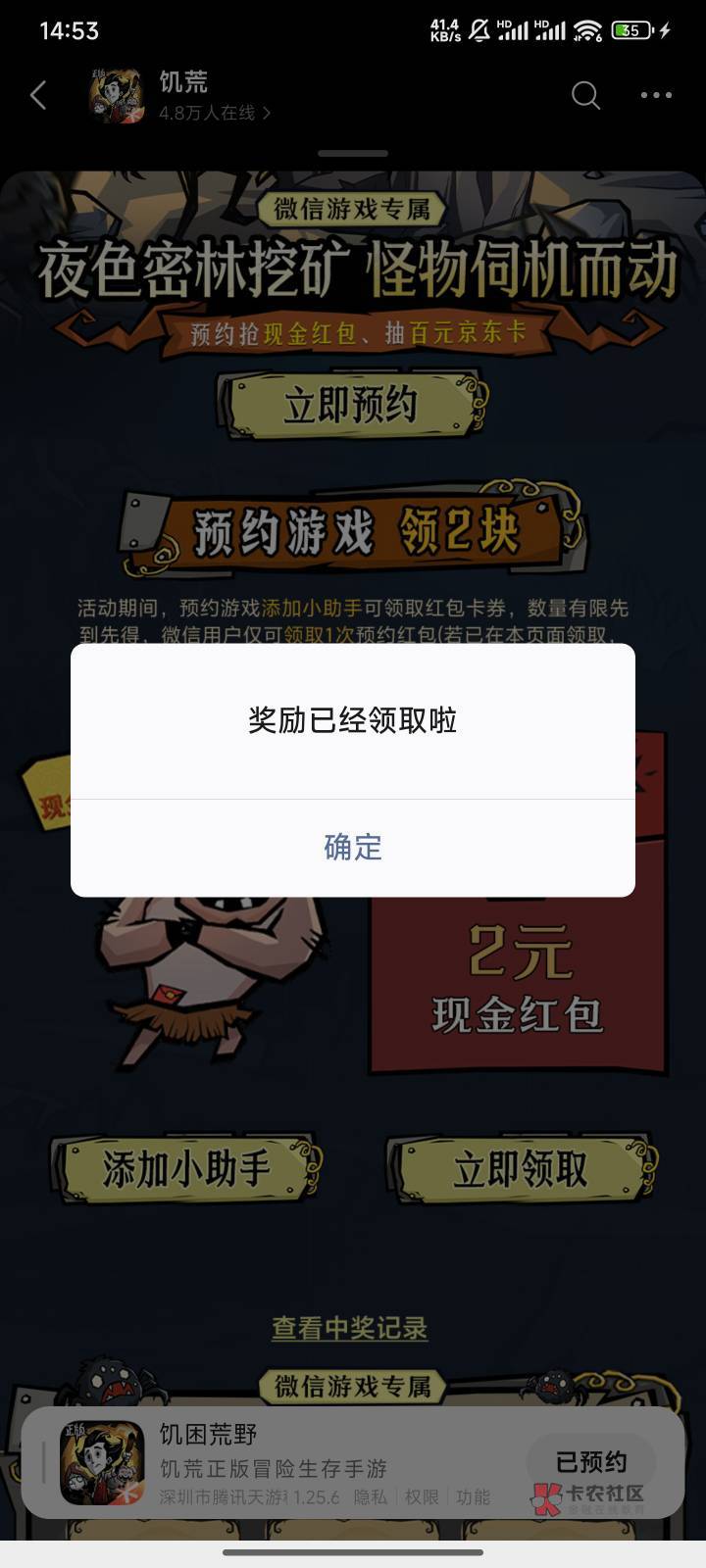Tap 添加小助手 to add the assistant
Viewport: 706px width, 1568px height.
coord(186,1169)
